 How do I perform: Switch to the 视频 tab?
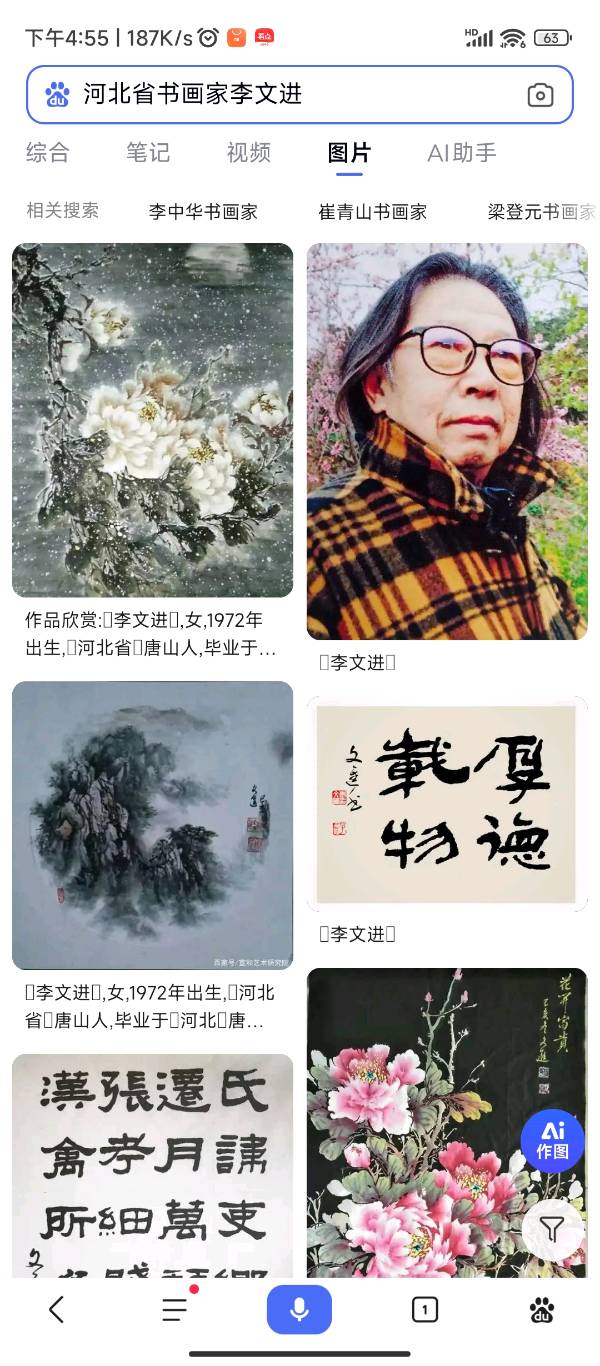(x=249, y=153)
